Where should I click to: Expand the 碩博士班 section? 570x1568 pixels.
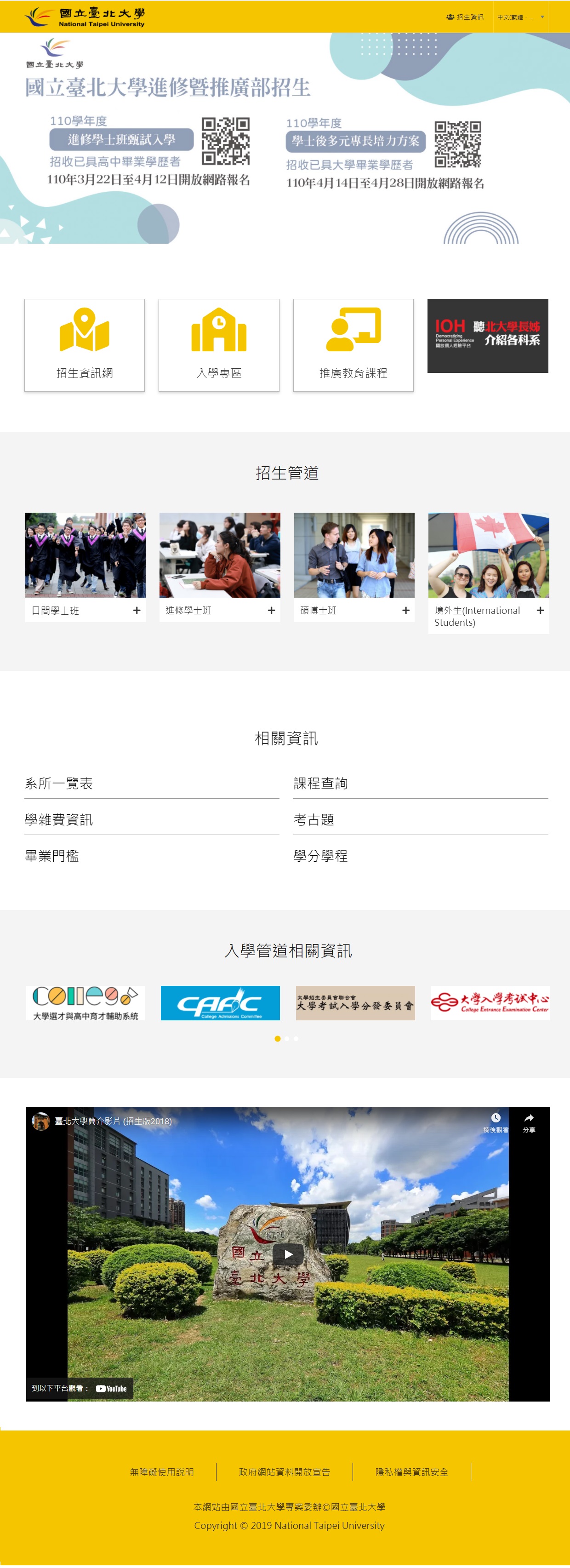[405, 610]
